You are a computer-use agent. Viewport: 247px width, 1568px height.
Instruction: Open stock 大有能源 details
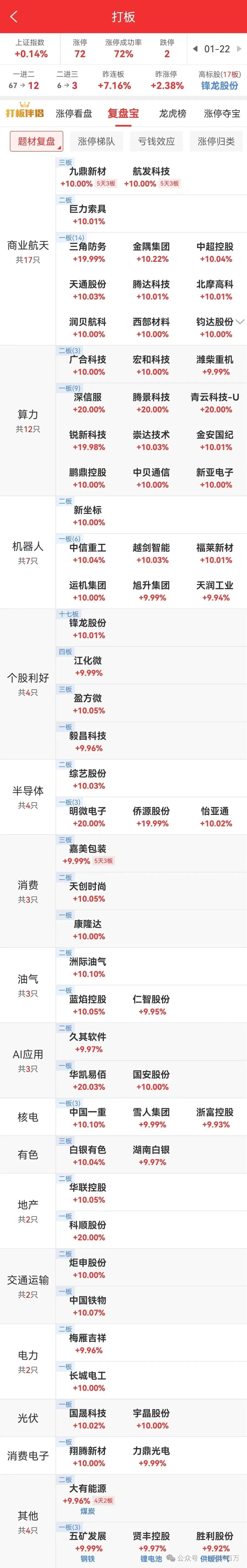(88, 1489)
